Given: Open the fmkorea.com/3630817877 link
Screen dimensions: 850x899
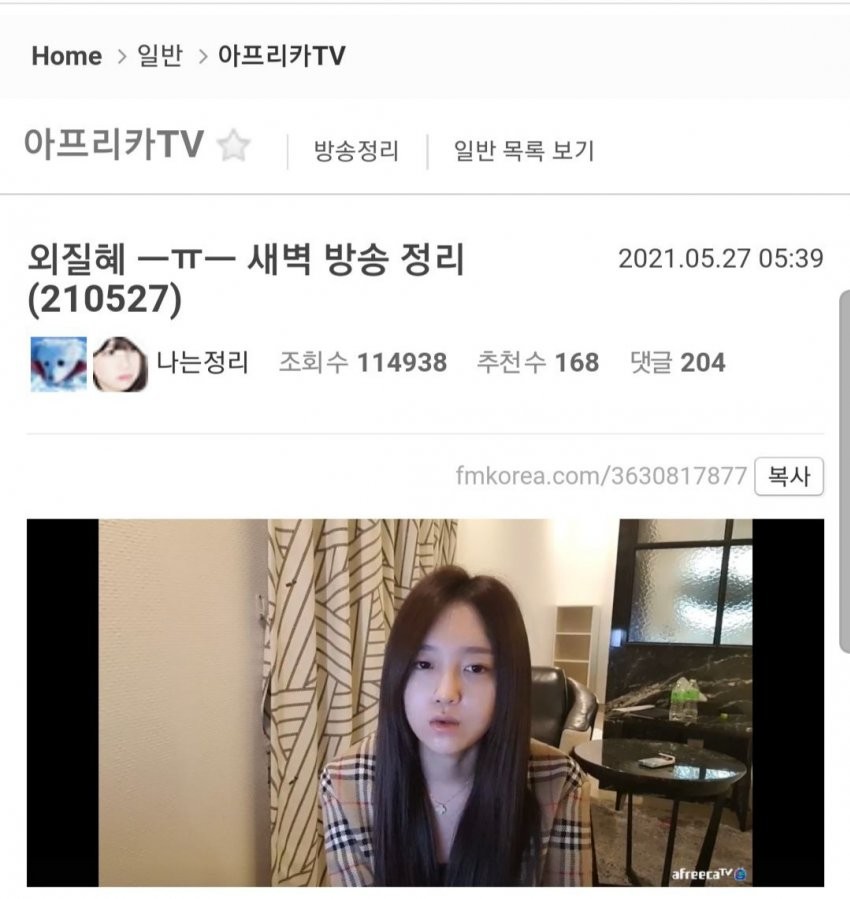Looking at the screenshot, I should click(x=600, y=477).
